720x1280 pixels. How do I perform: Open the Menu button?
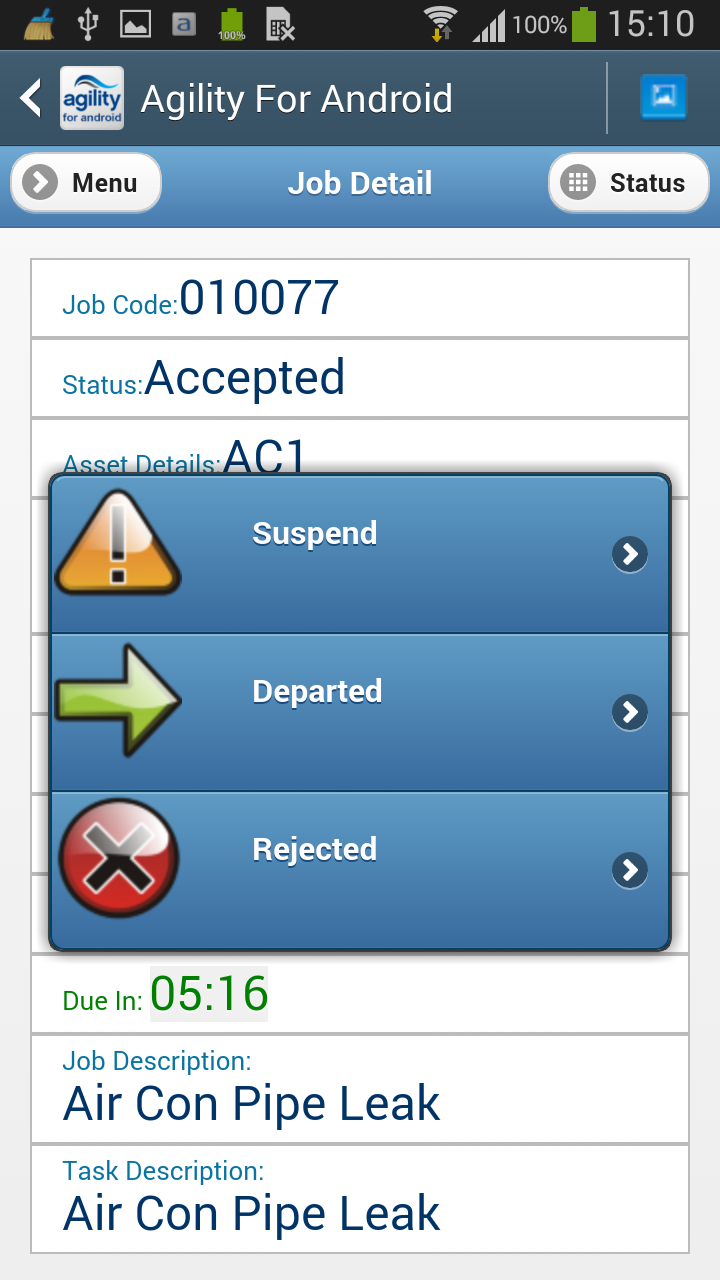click(86, 183)
